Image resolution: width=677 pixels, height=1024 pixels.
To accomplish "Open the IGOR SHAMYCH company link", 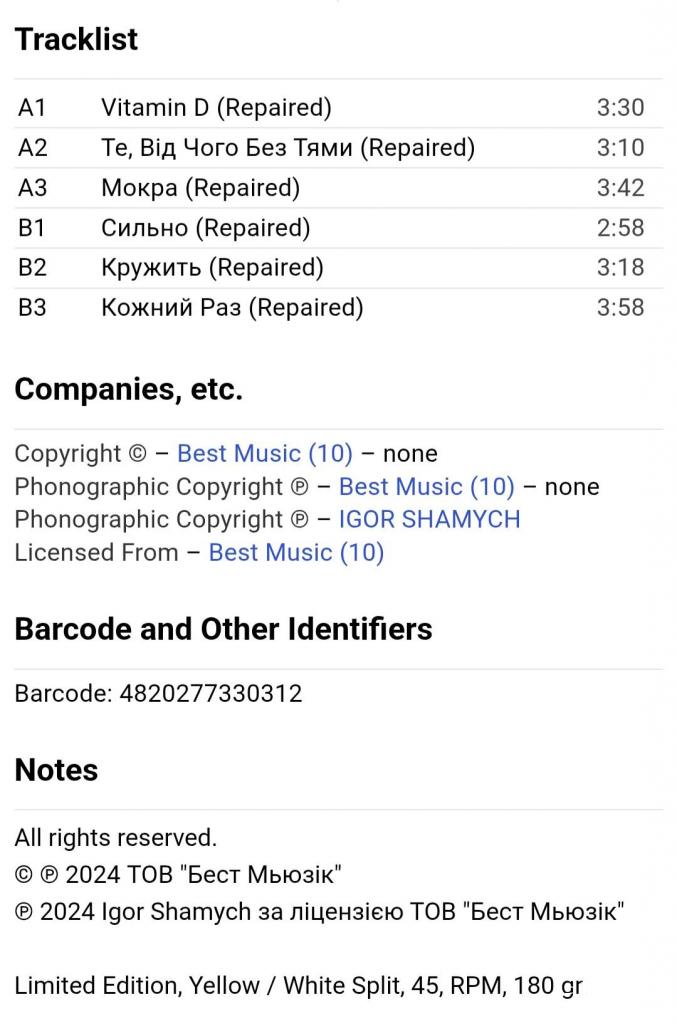I will [429, 520].
